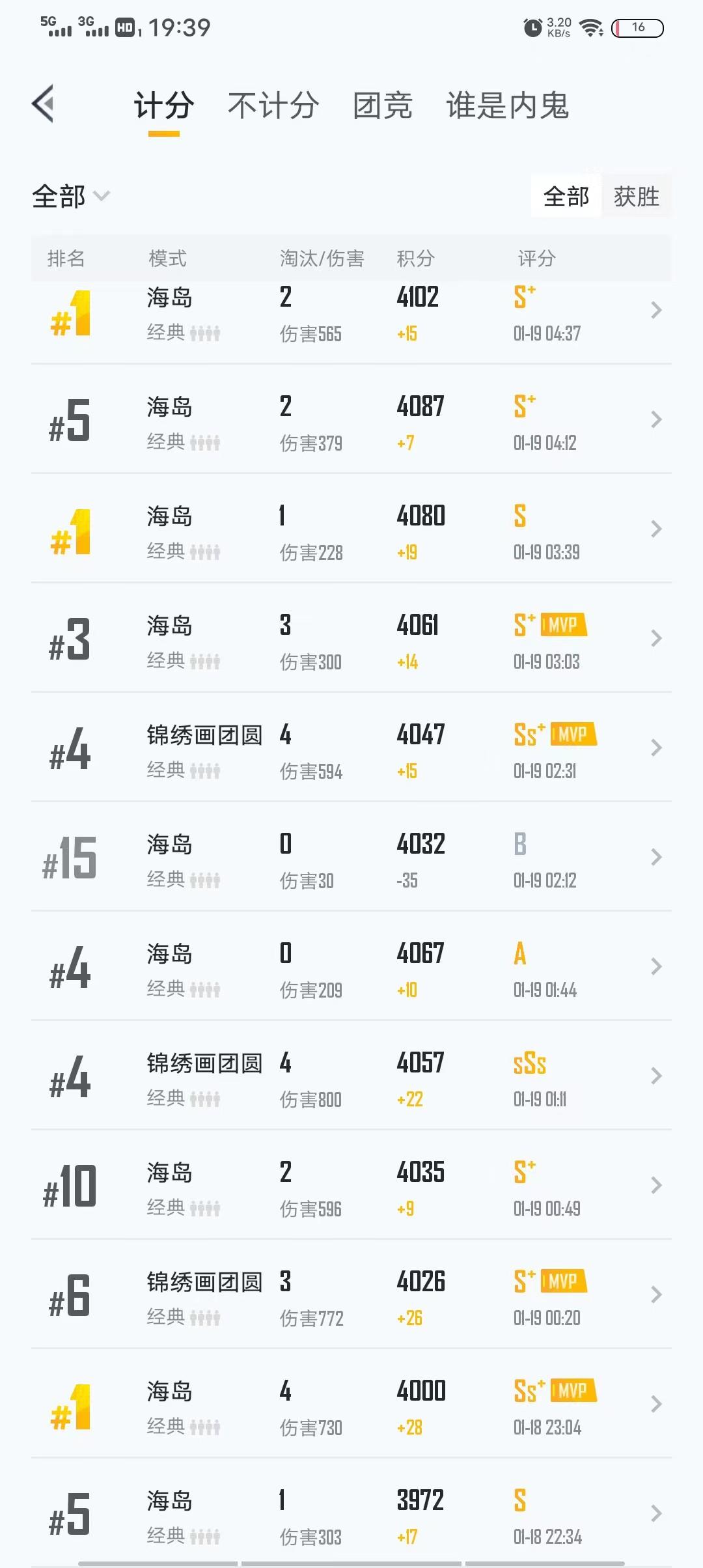Open the 锦绣画团圆 match at 01-19 02:31
This screenshot has width=703, height=1568.
[351, 748]
